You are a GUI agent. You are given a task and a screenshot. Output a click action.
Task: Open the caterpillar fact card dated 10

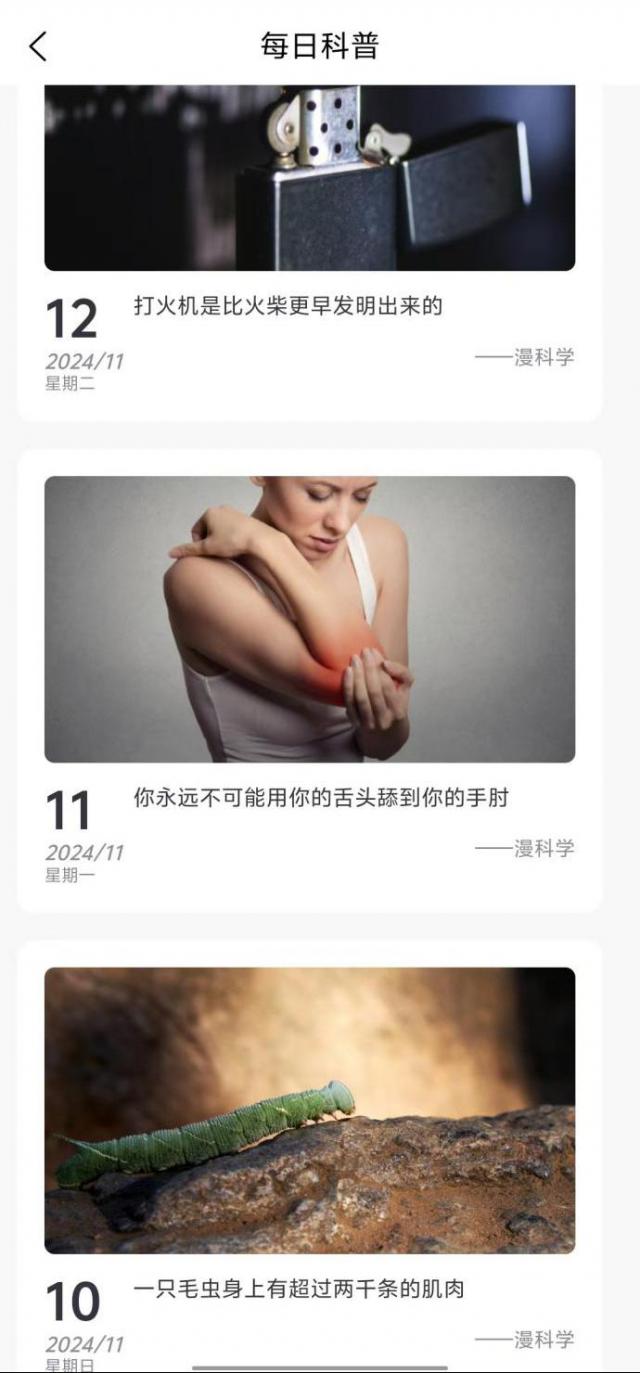point(309,1150)
